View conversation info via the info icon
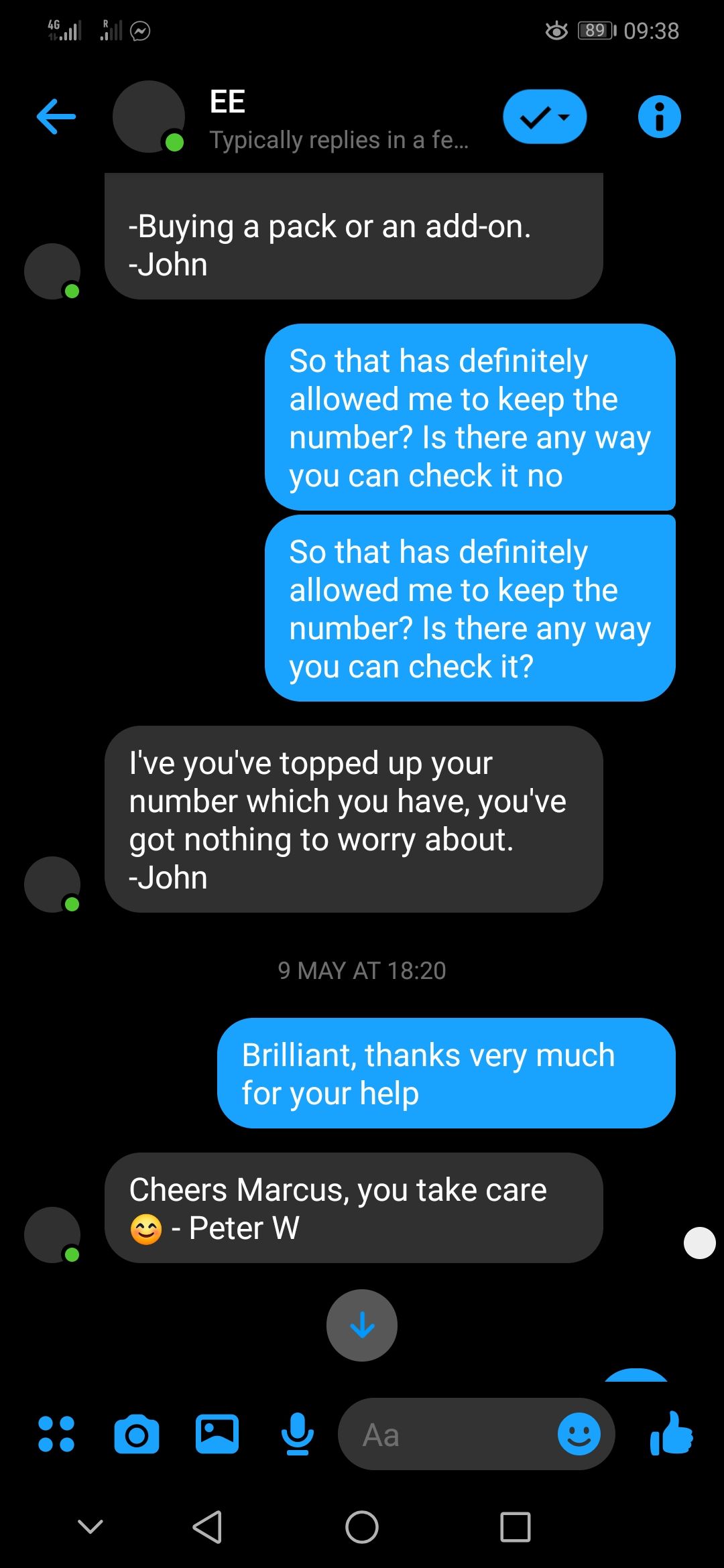Screen dimensions: 724x1568 click(x=659, y=116)
